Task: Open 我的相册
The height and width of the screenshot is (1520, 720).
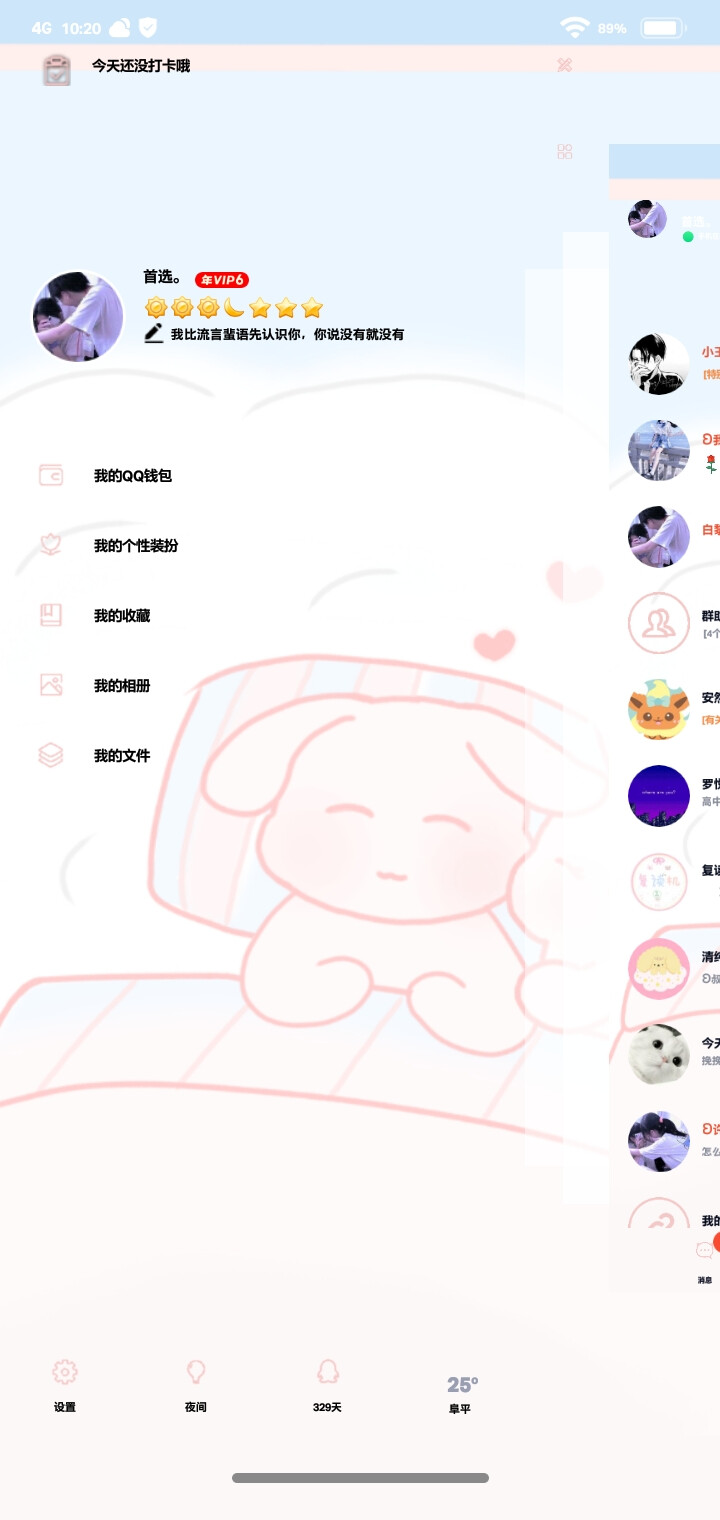Action: tap(121, 686)
